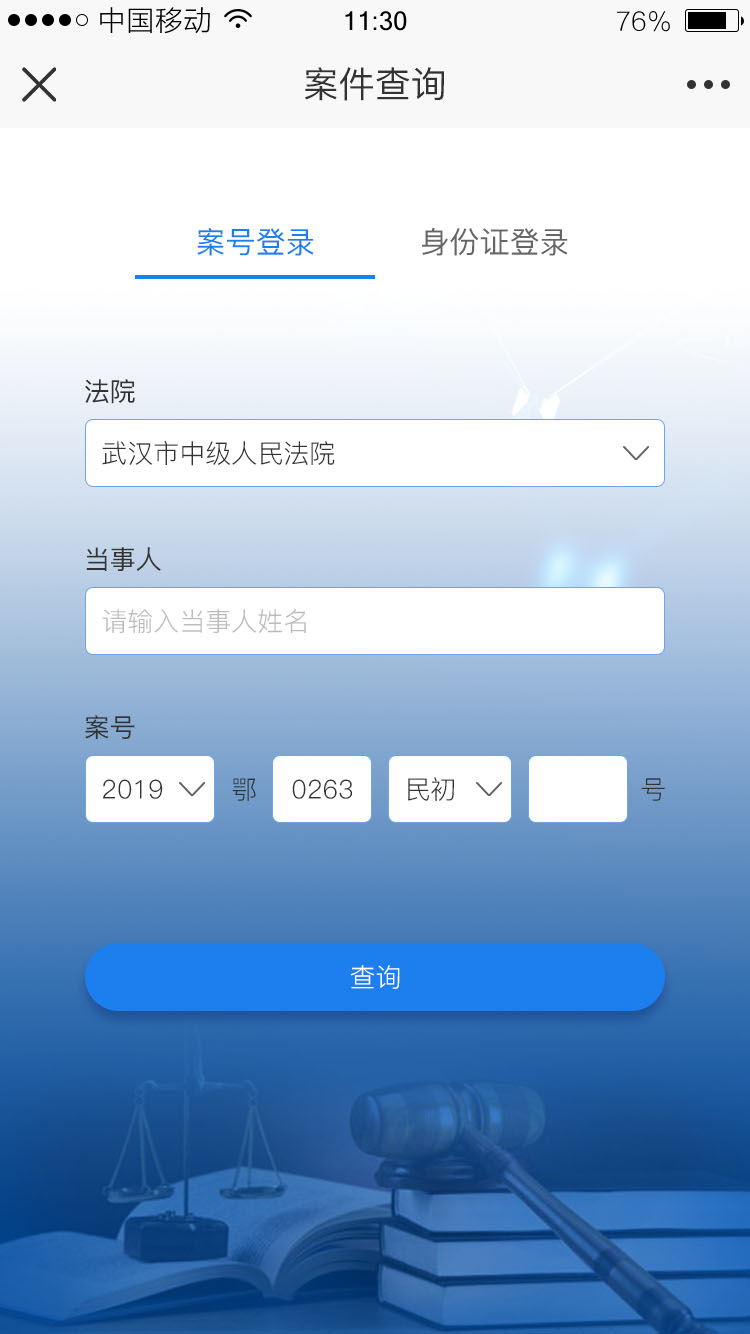Screen dimensions: 750x1334
Task: Open the three-dot more menu
Action: [x=708, y=85]
